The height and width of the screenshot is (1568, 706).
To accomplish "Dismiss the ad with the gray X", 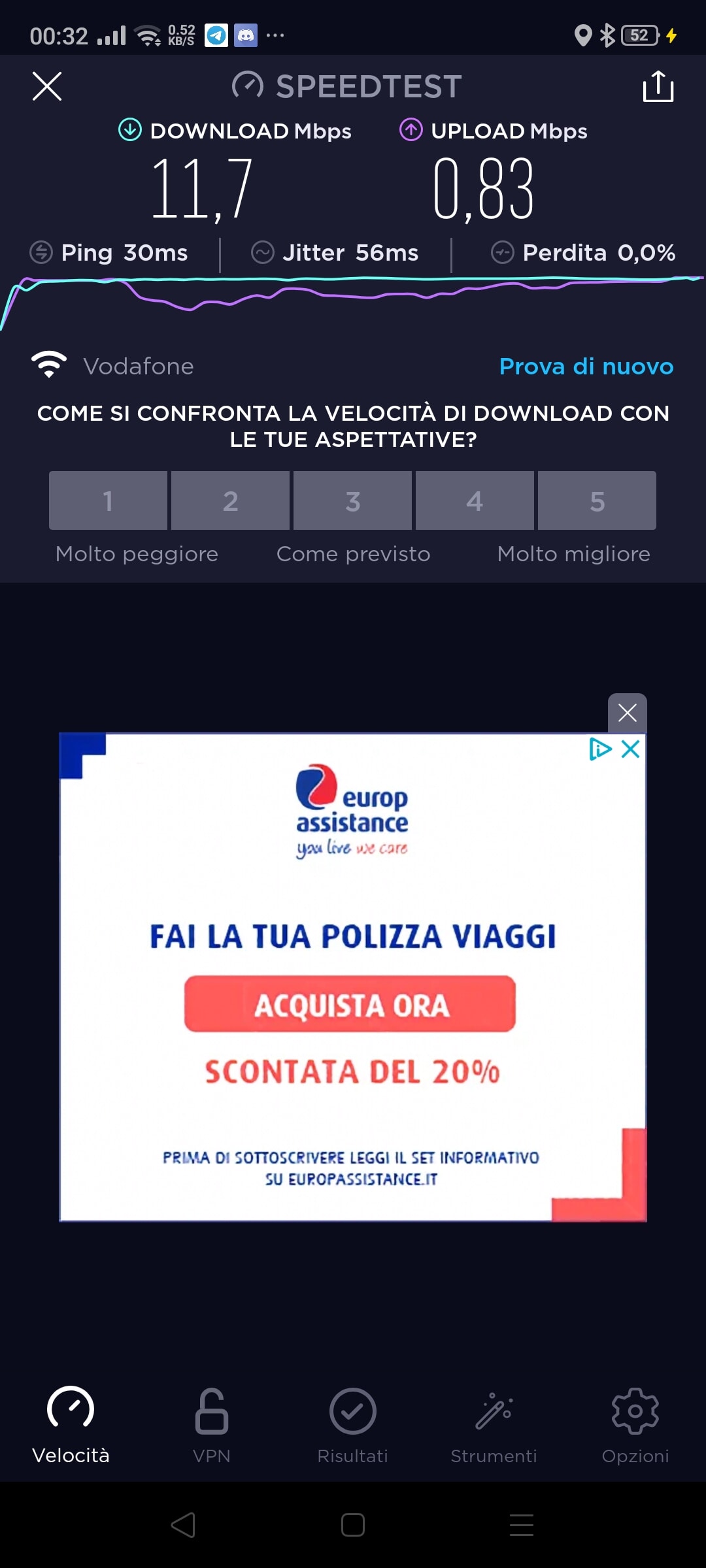I will coord(628,713).
